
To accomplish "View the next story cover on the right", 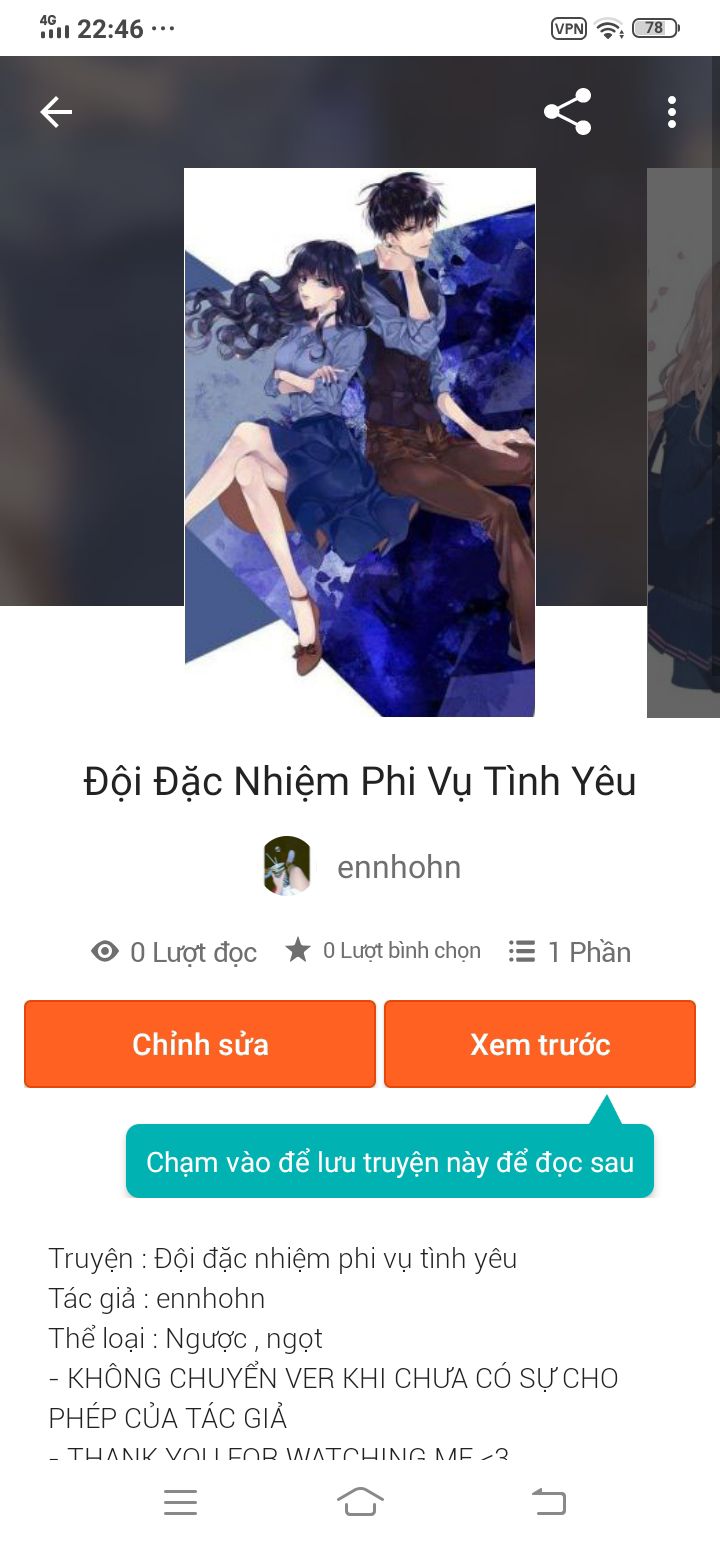I will pyautogui.click(x=684, y=442).
